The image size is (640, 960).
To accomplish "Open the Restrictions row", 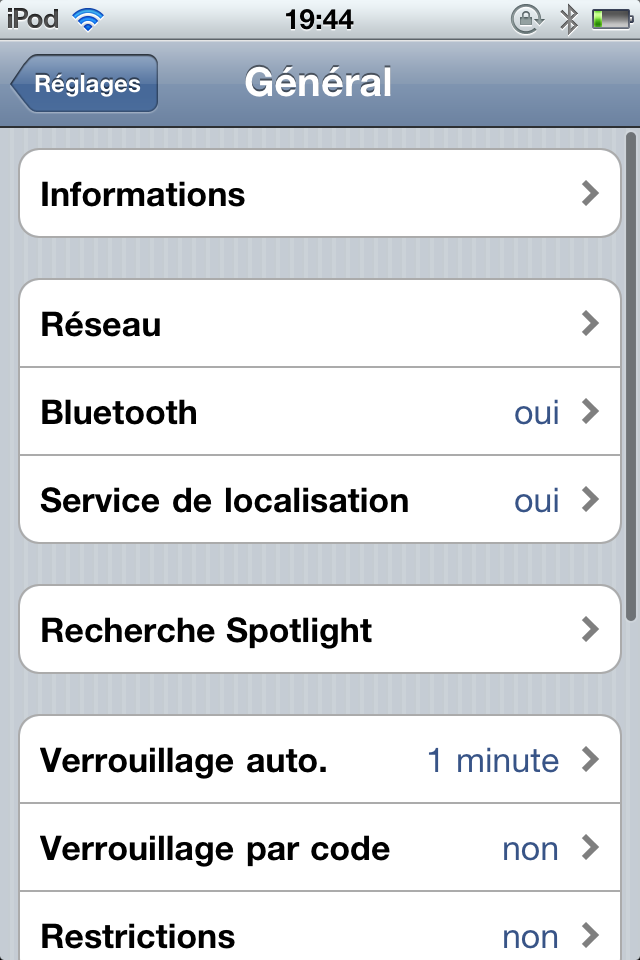I will click(320, 936).
